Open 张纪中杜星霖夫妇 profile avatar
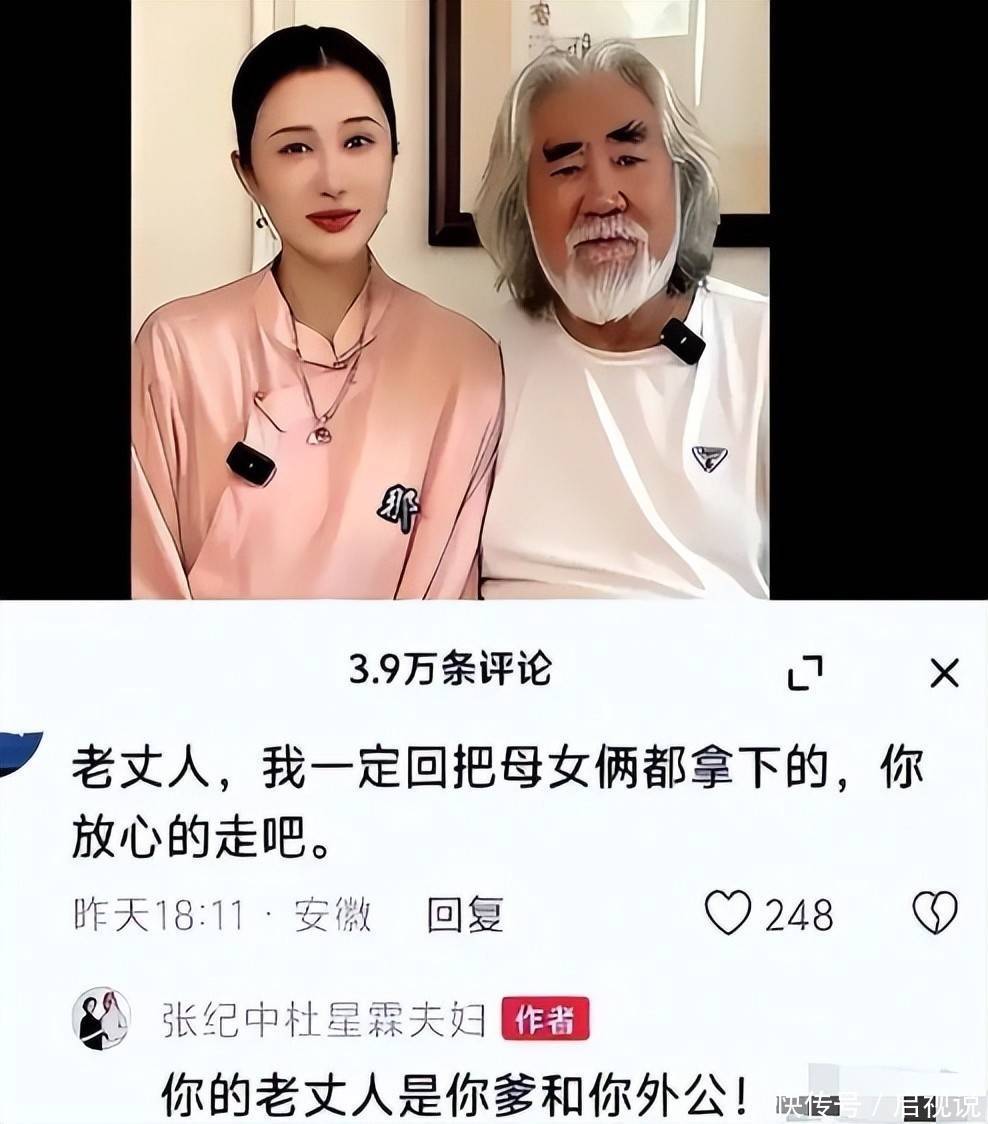988x1124 pixels. click(x=101, y=1018)
